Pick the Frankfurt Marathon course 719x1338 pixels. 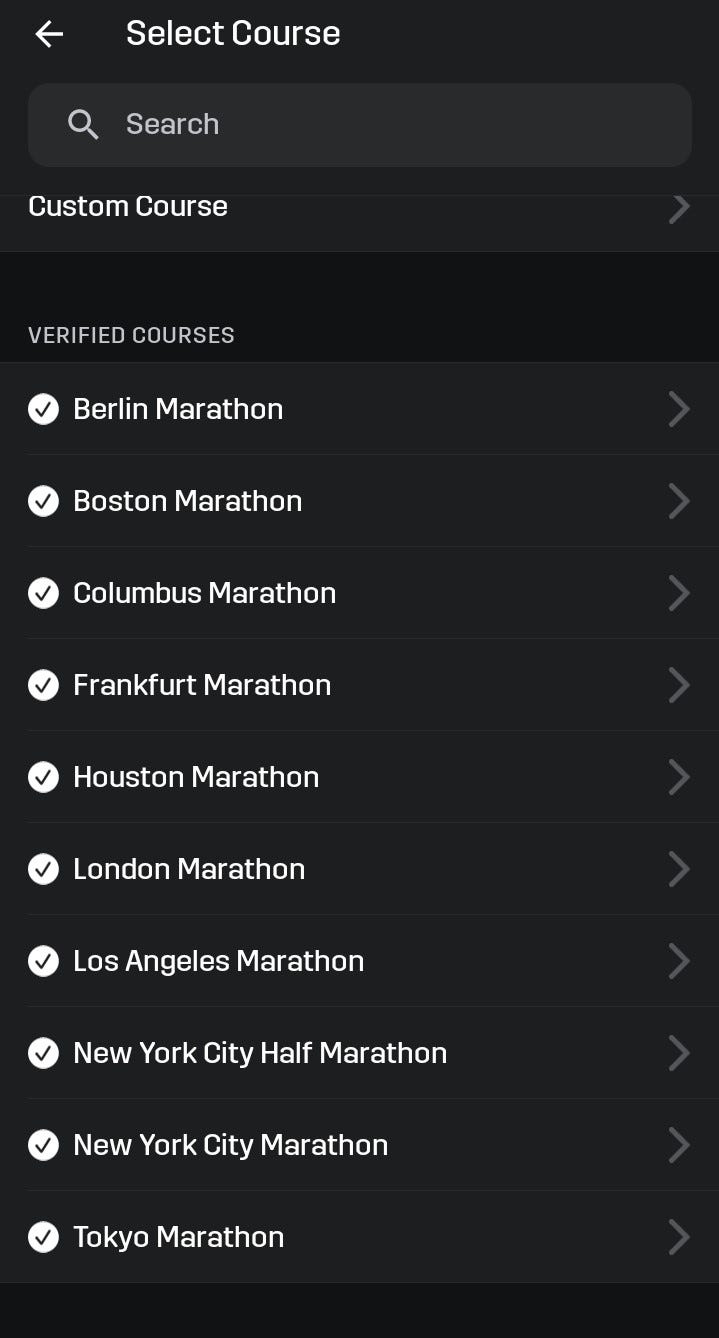tap(360, 685)
